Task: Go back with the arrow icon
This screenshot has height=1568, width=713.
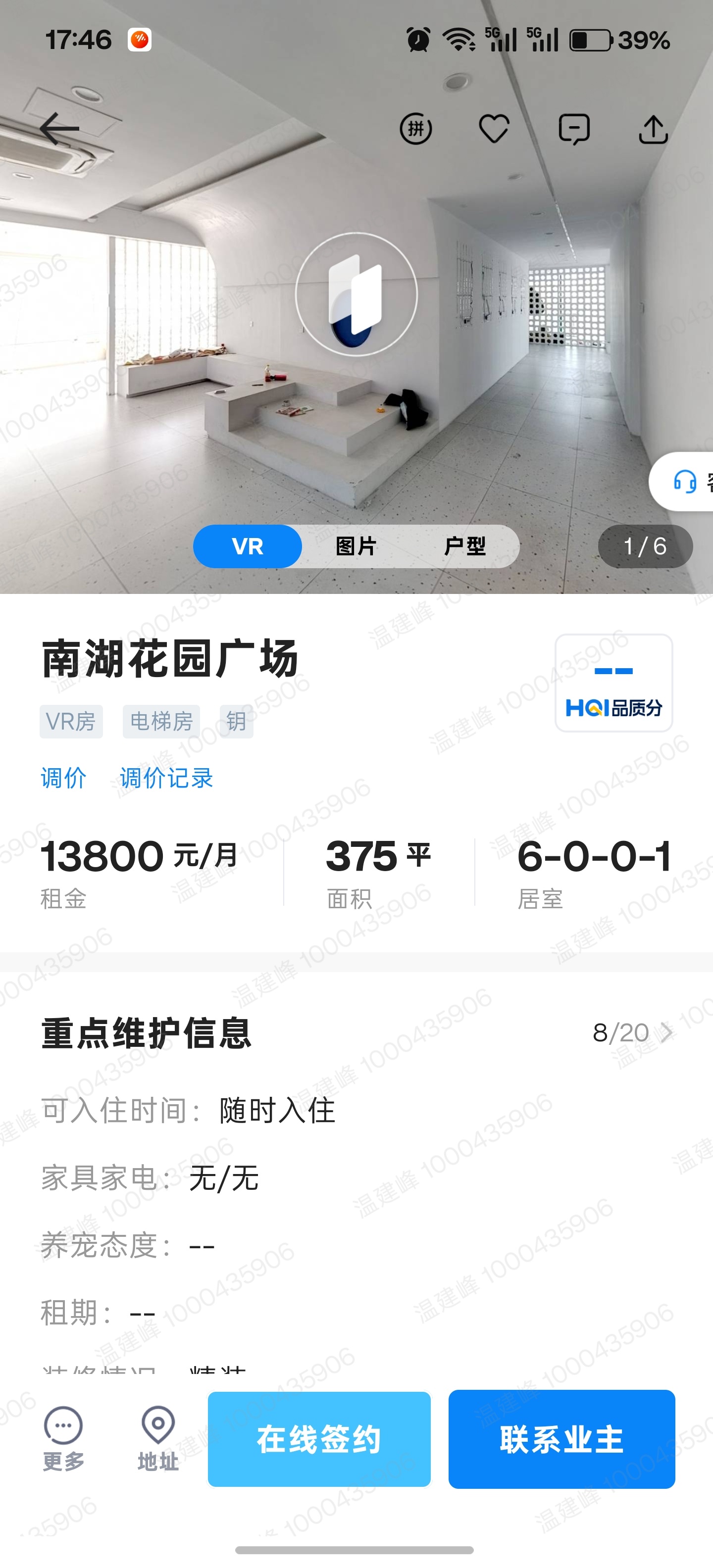Action: 60,128
